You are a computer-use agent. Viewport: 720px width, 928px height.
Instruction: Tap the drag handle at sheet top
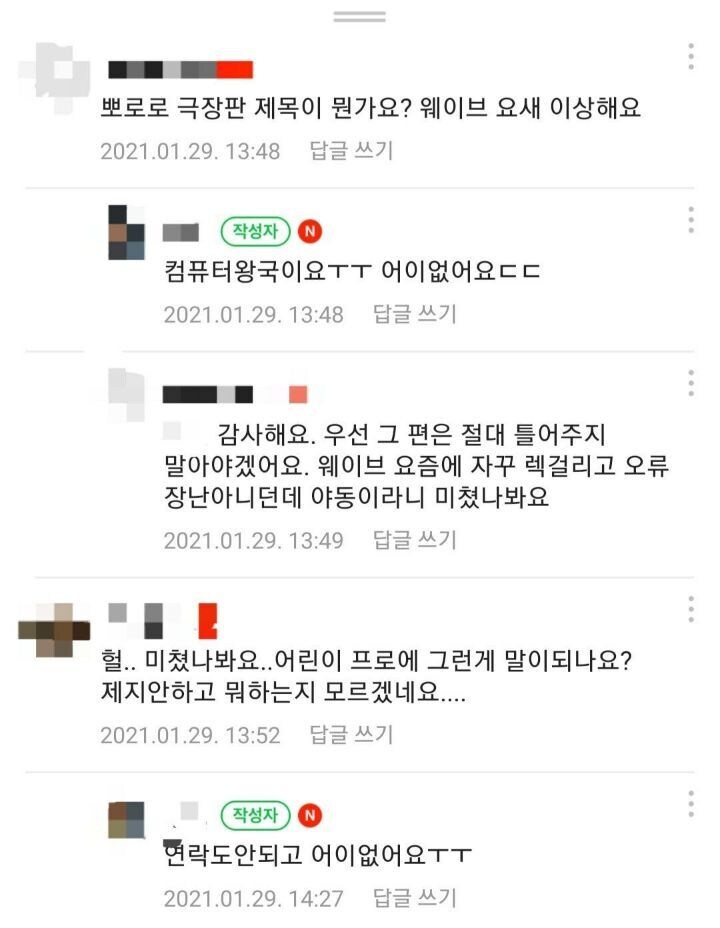click(360, 17)
